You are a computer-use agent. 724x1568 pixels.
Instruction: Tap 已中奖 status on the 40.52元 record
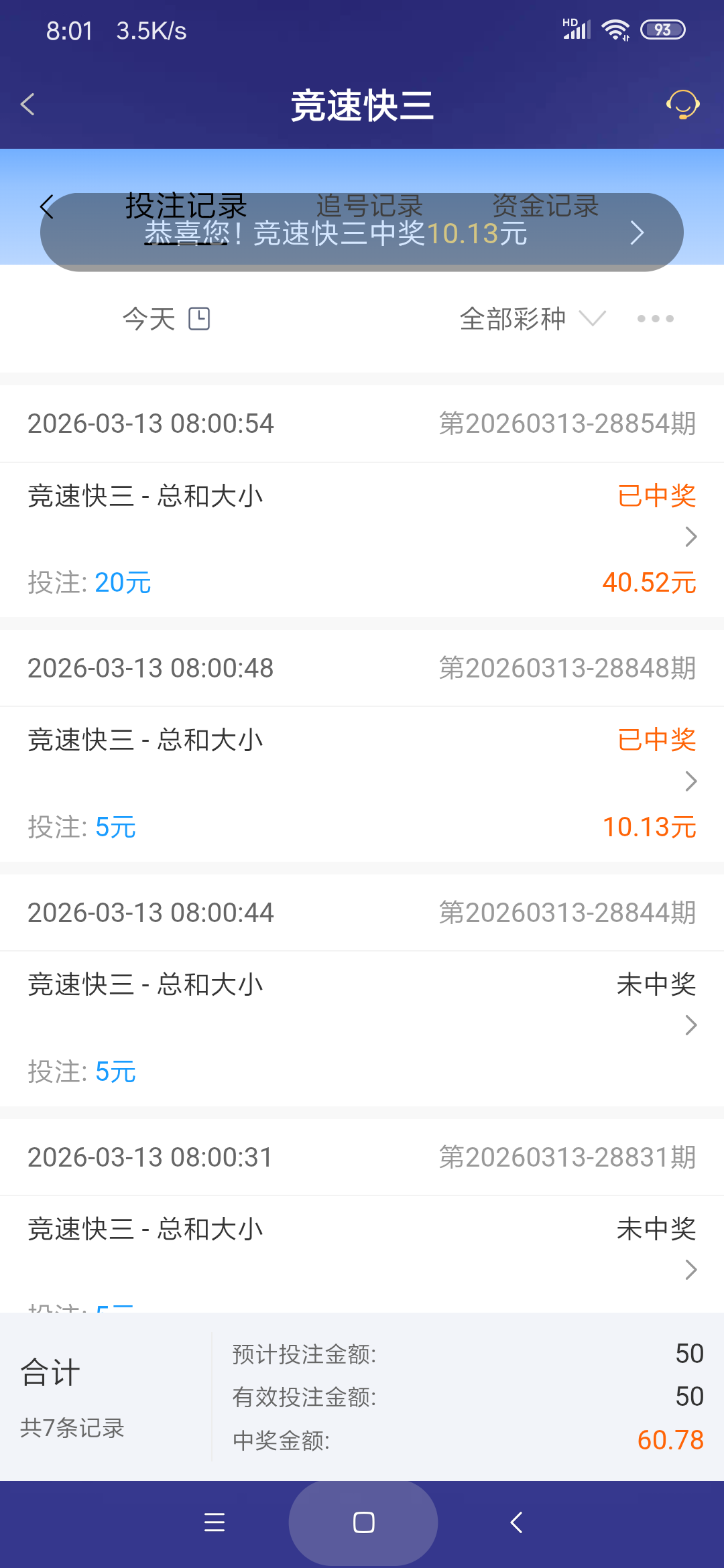click(x=656, y=496)
